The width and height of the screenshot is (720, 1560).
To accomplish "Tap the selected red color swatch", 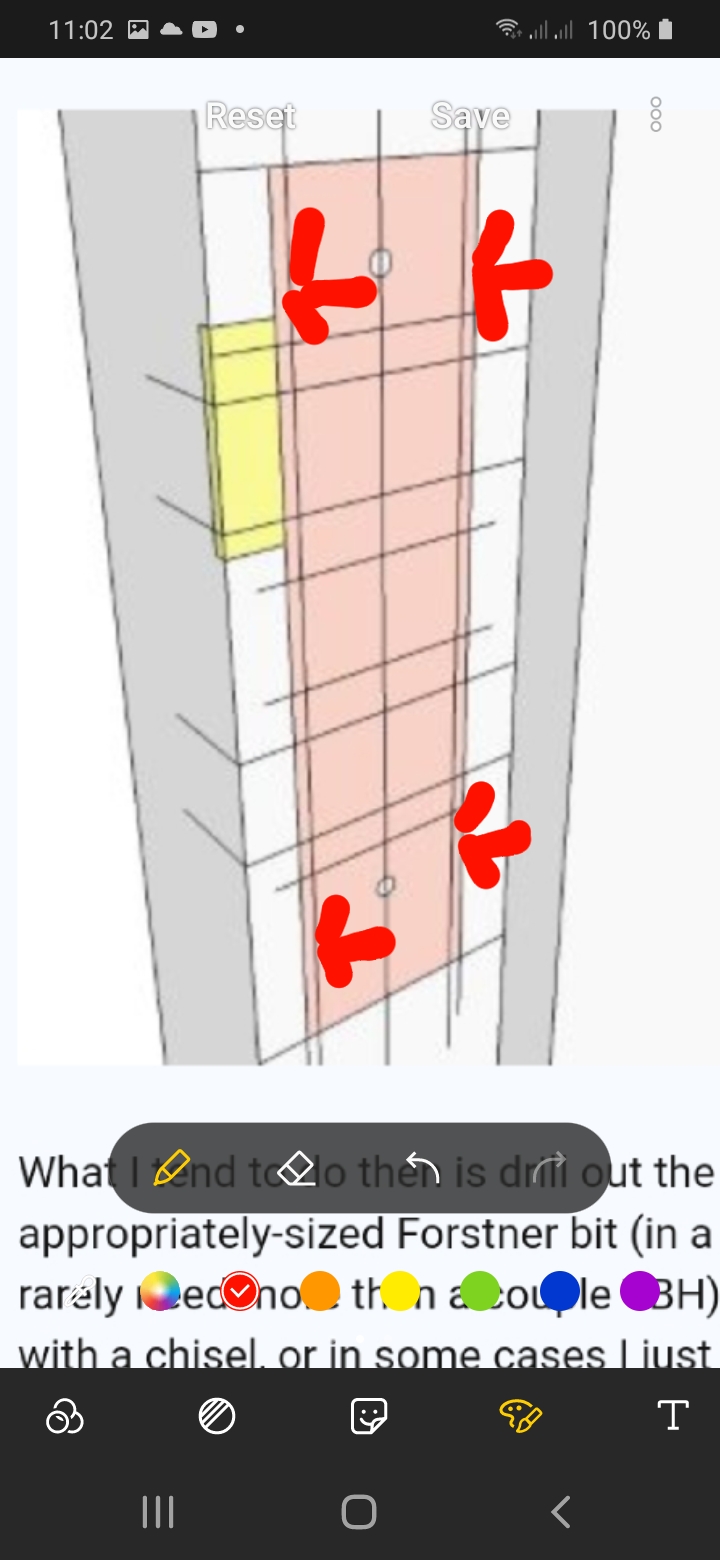I will tap(240, 1291).
